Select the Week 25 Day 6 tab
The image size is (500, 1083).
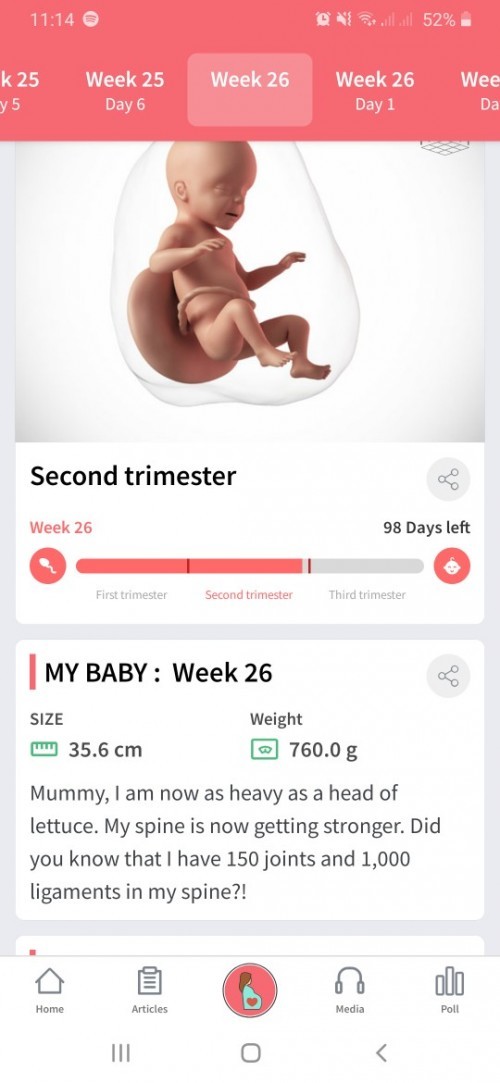pyautogui.click(x=125, y=90)
